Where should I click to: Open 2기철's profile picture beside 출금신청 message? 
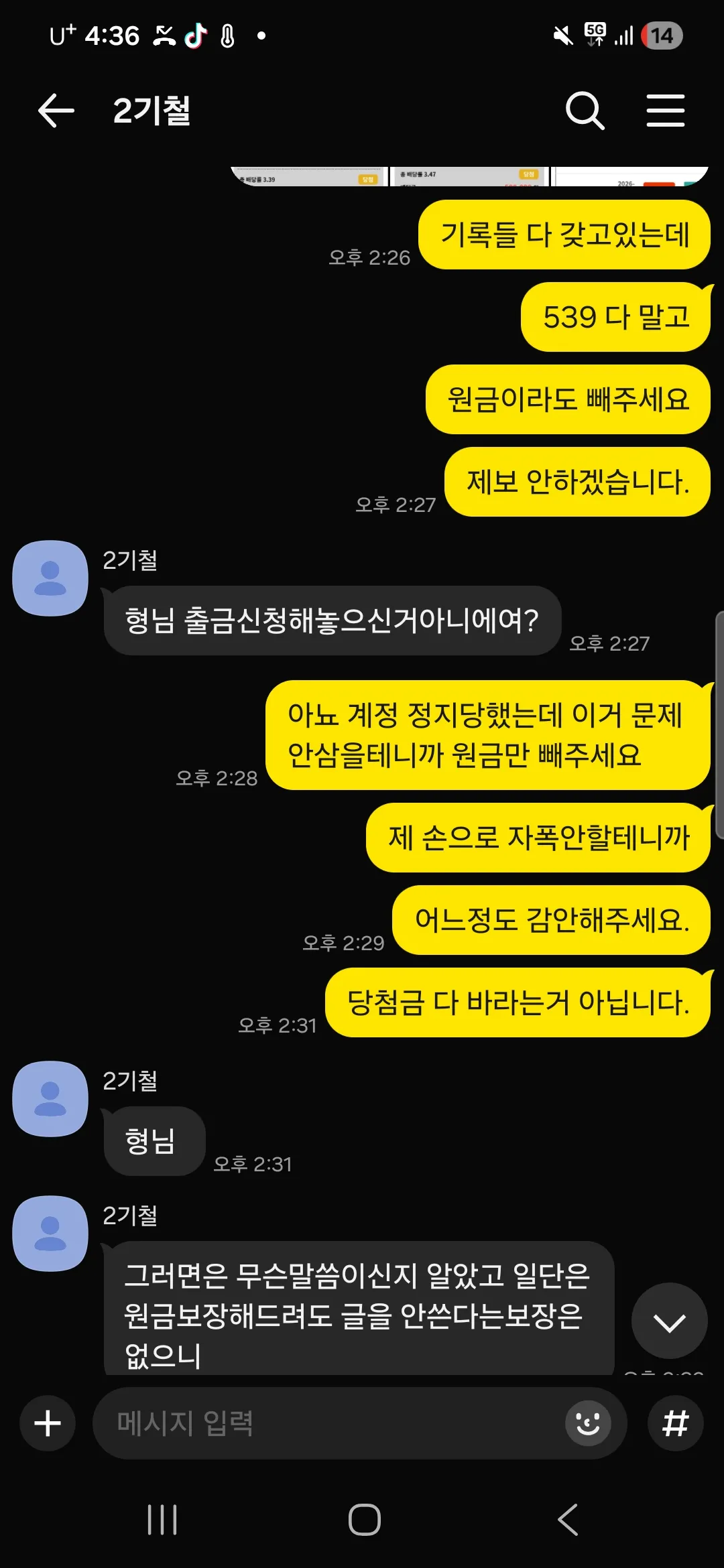coord(50,578)
